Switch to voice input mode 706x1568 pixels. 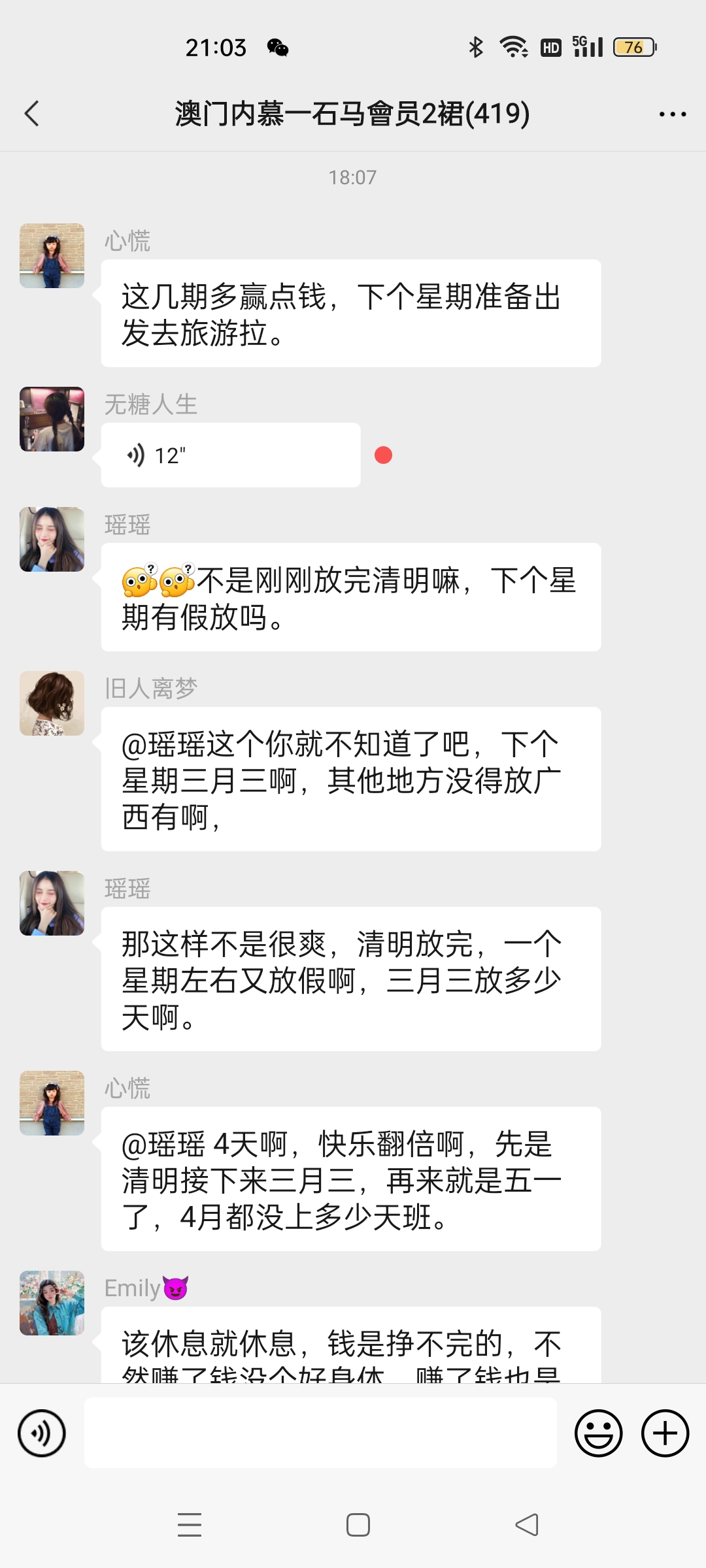click(x=42, y=1433)
